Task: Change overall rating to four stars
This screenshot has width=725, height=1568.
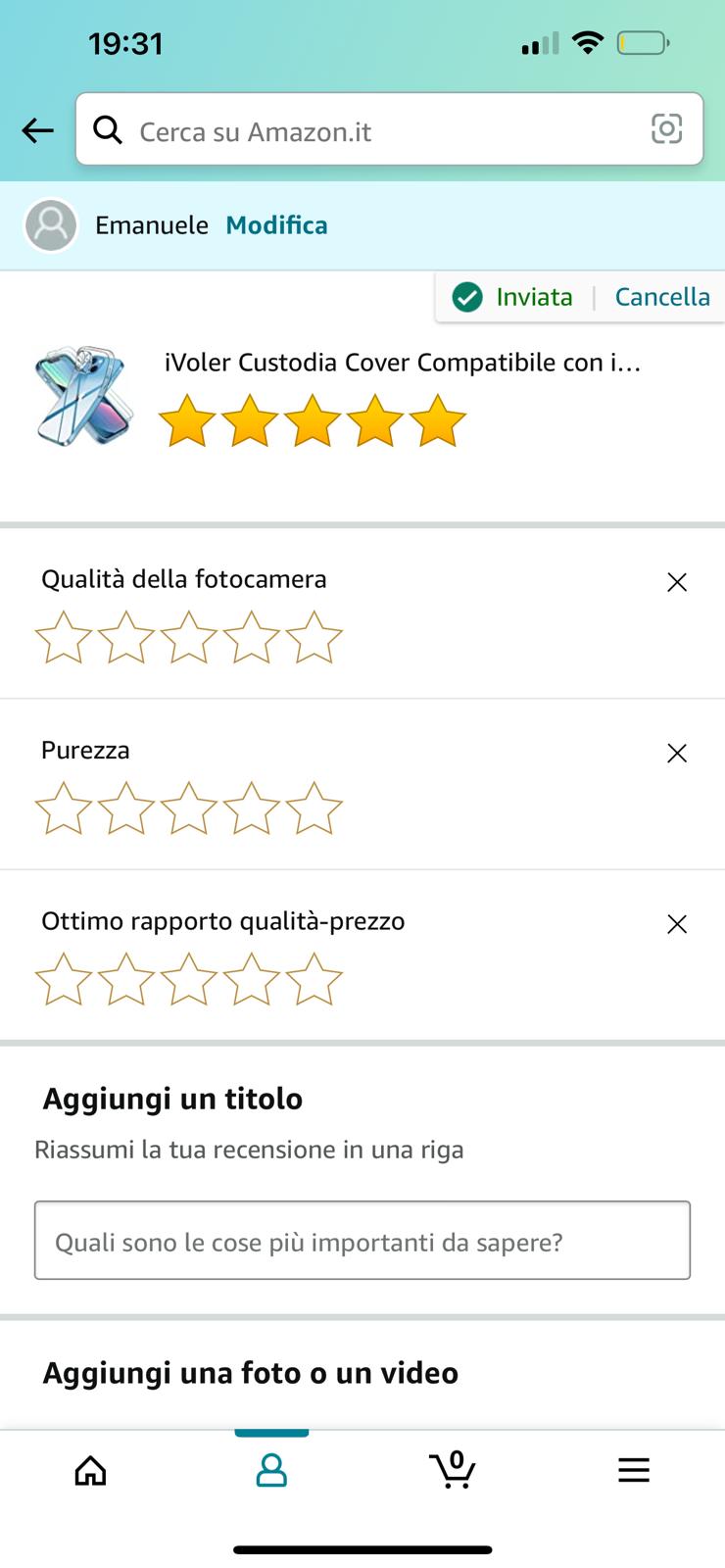Action: pos(375,421)
